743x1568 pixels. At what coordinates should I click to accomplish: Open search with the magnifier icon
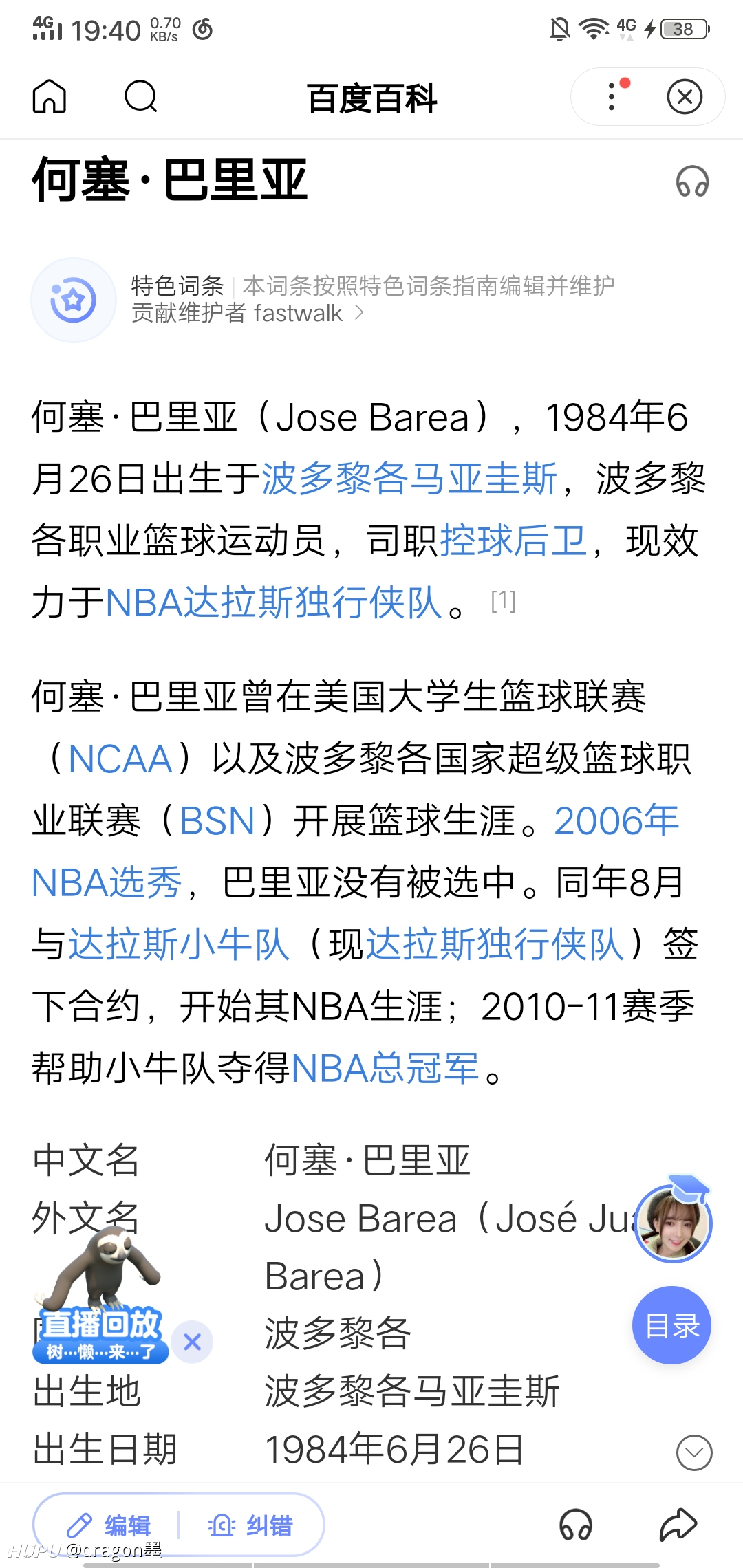click(141, 96)
